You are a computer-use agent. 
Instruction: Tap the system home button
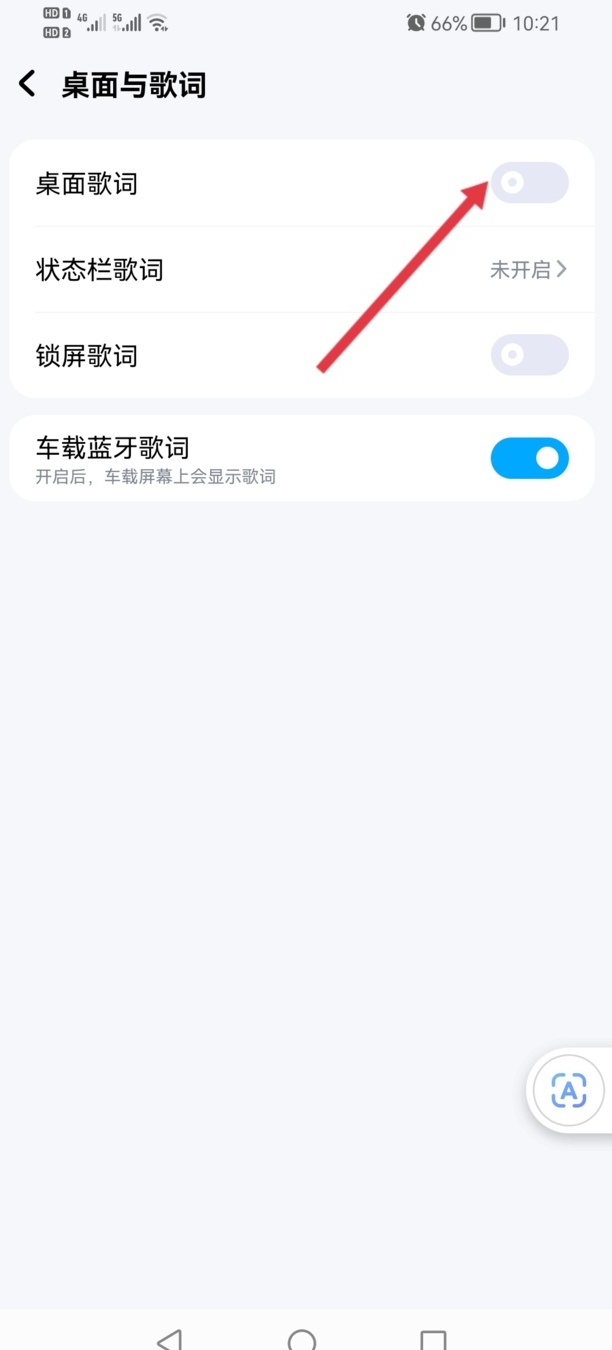click(302, 1339)
